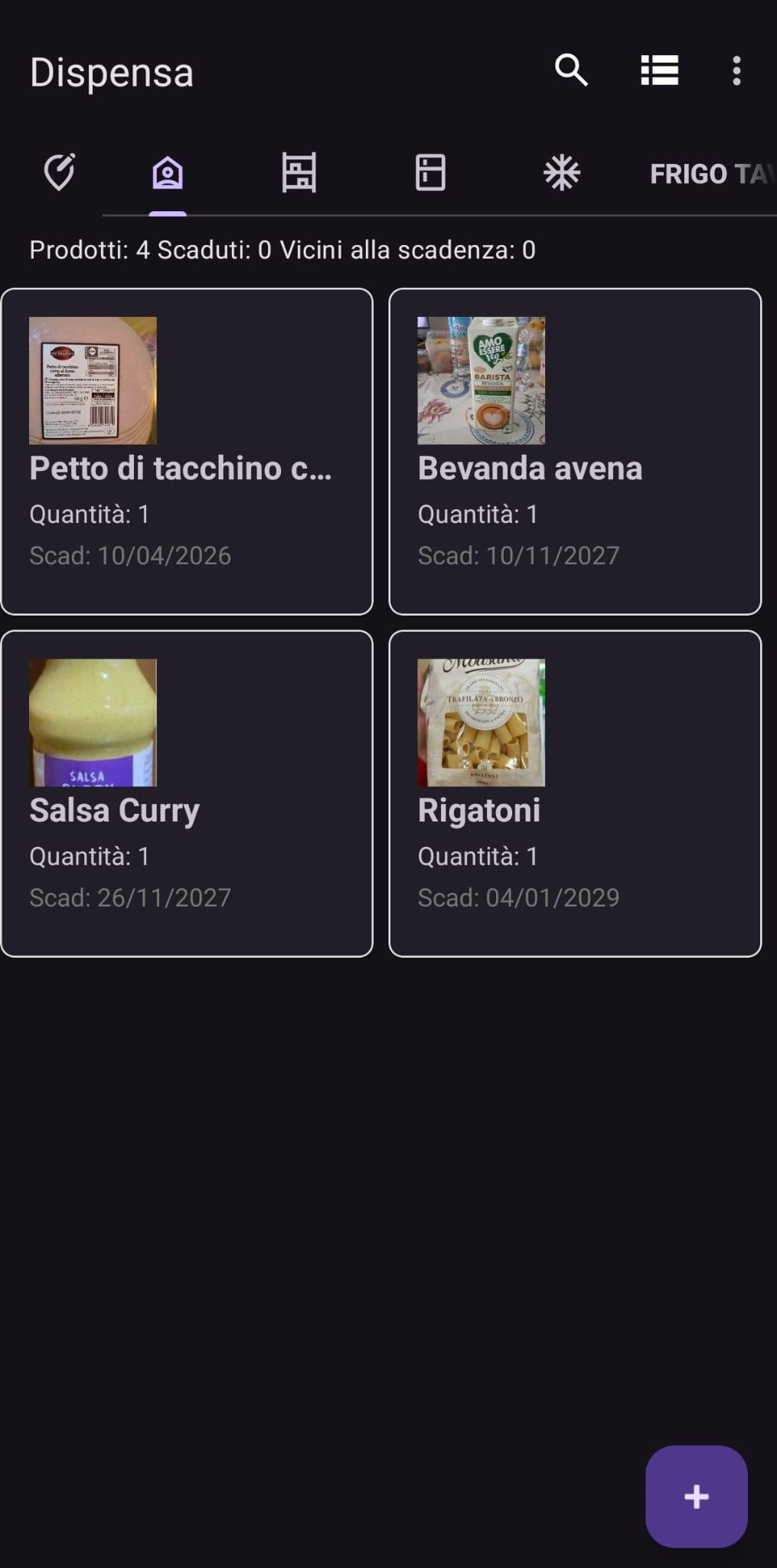777x1568 pixels.
Task: Select the pantry home tab
Action: pos(168,172)
